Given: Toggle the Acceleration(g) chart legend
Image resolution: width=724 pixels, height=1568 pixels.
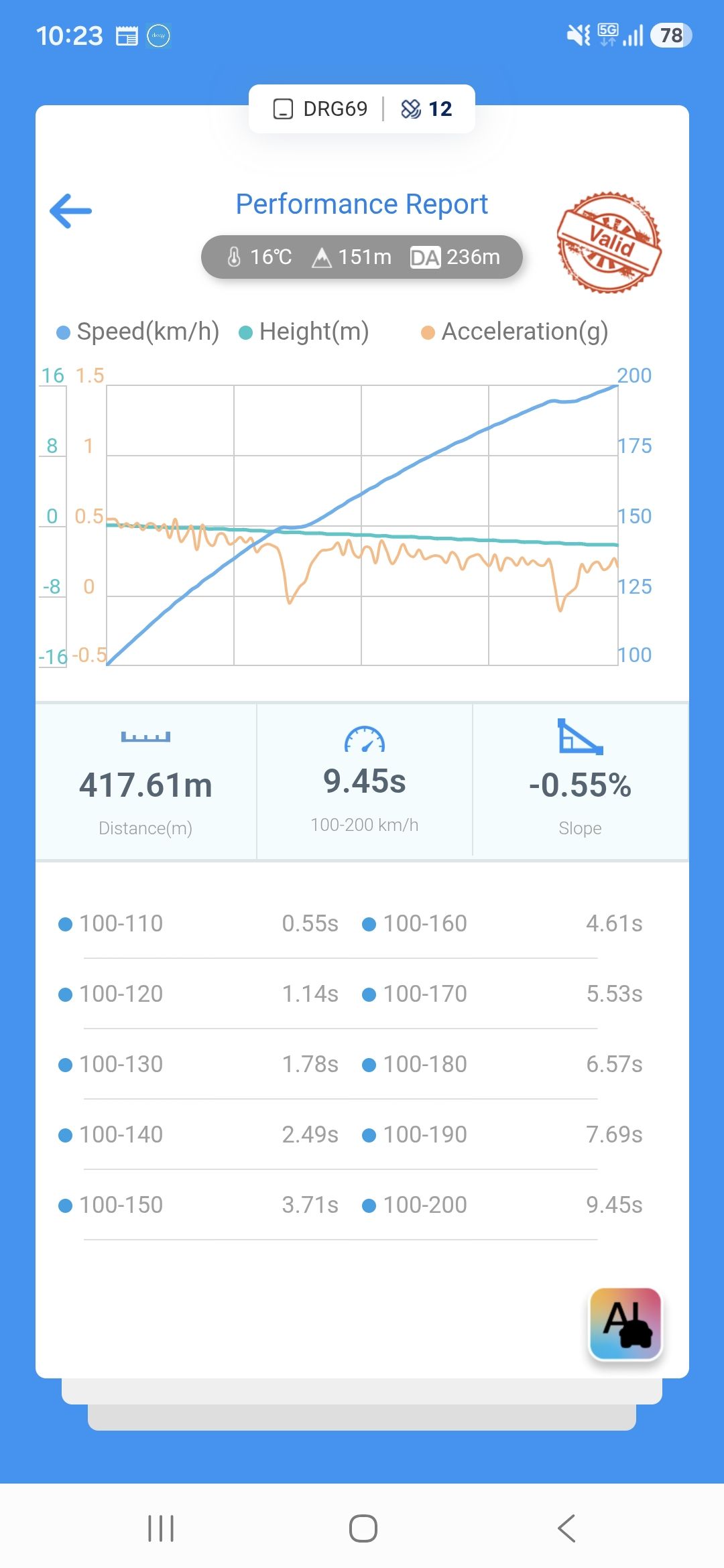Looking at the screenshot, I should point(515,332).
